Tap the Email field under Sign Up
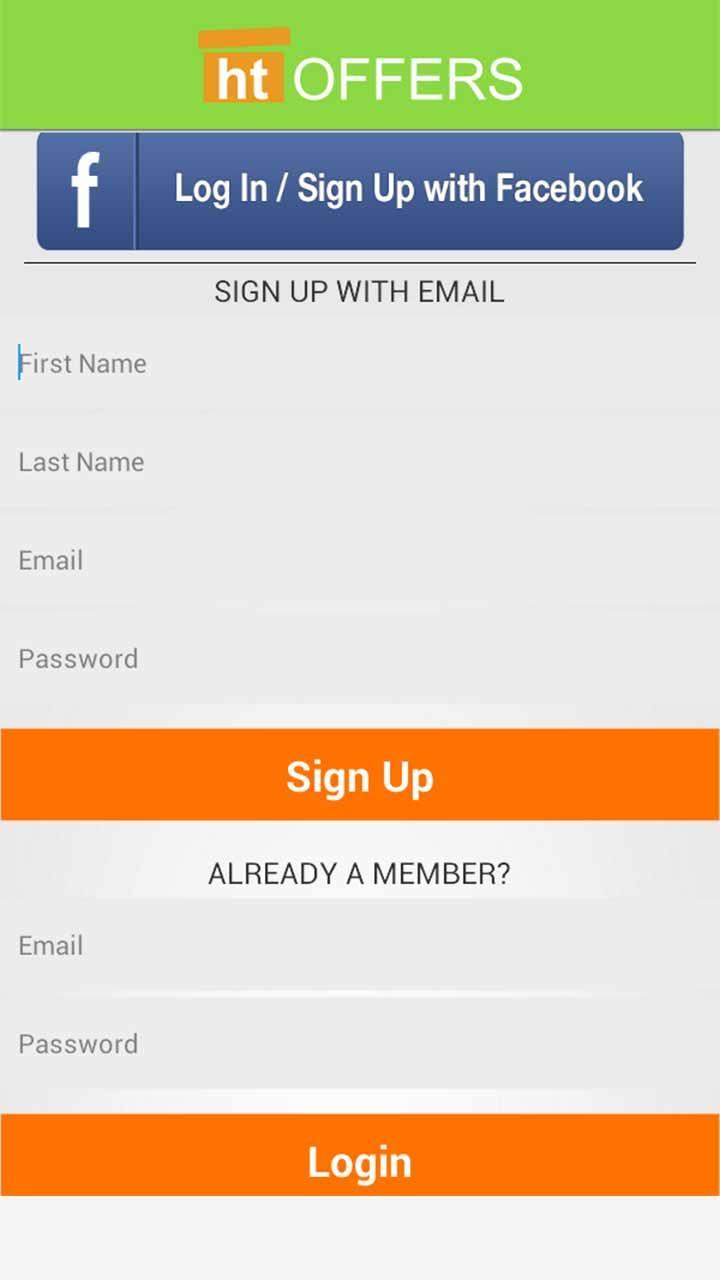The height and width of the screenshot is (1280, 720). point(360,560)
